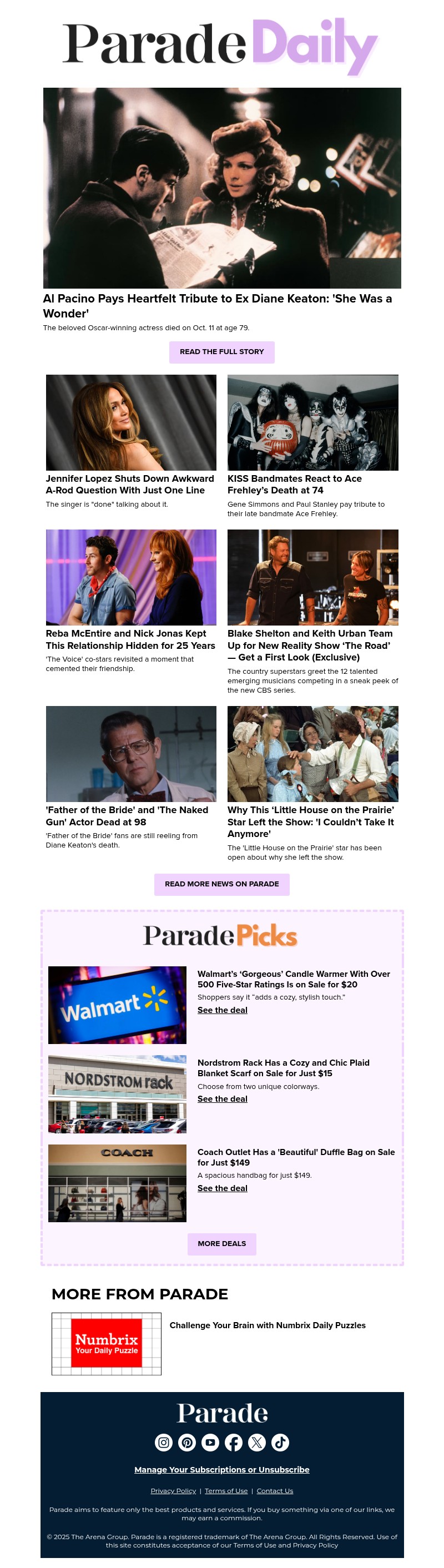
Task: Open the KISS bandmates Ace Frehley article
Action: pos(294,485)
